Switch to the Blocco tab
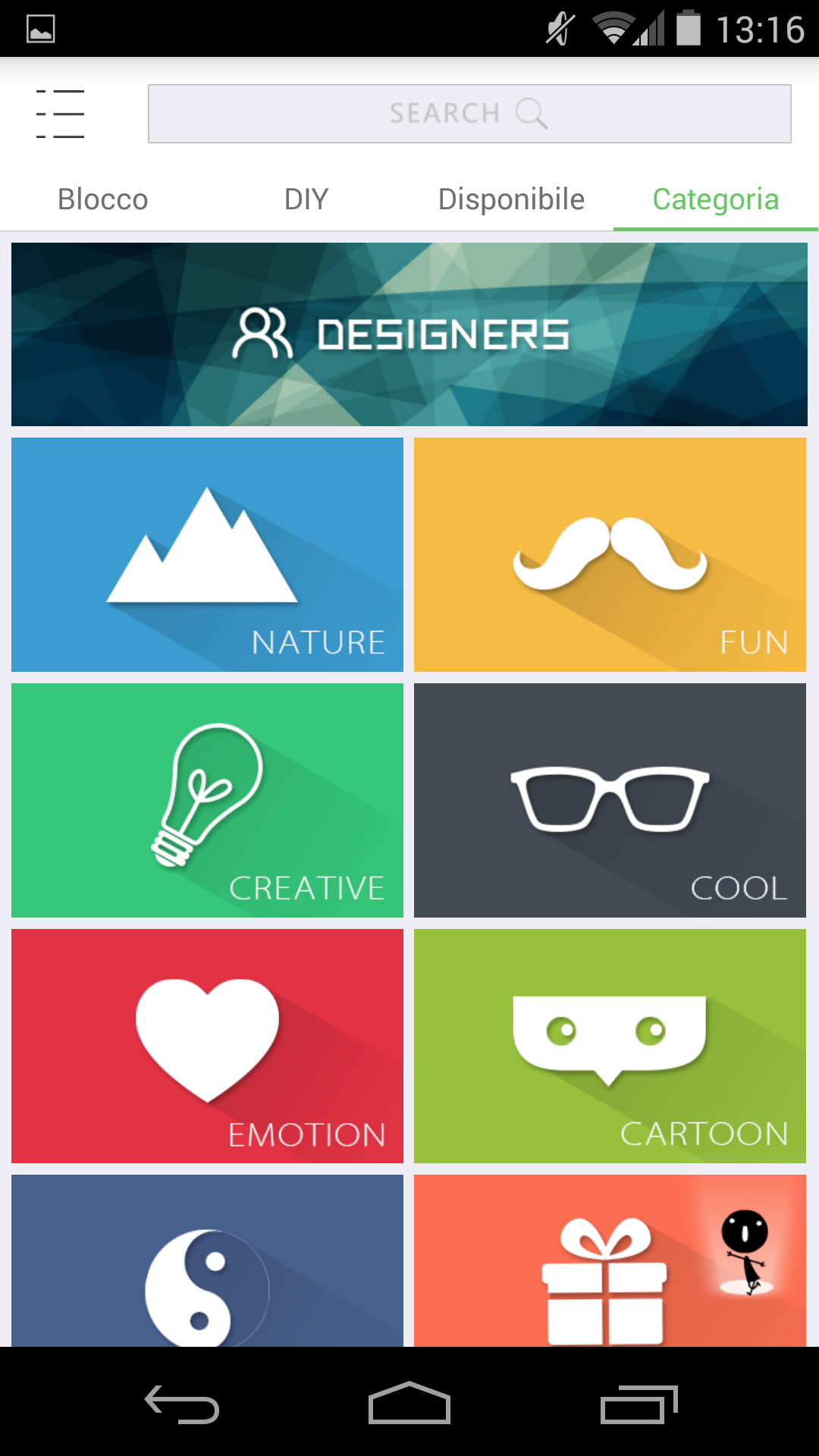819x1456 pixels. click(x=103, y=199)
